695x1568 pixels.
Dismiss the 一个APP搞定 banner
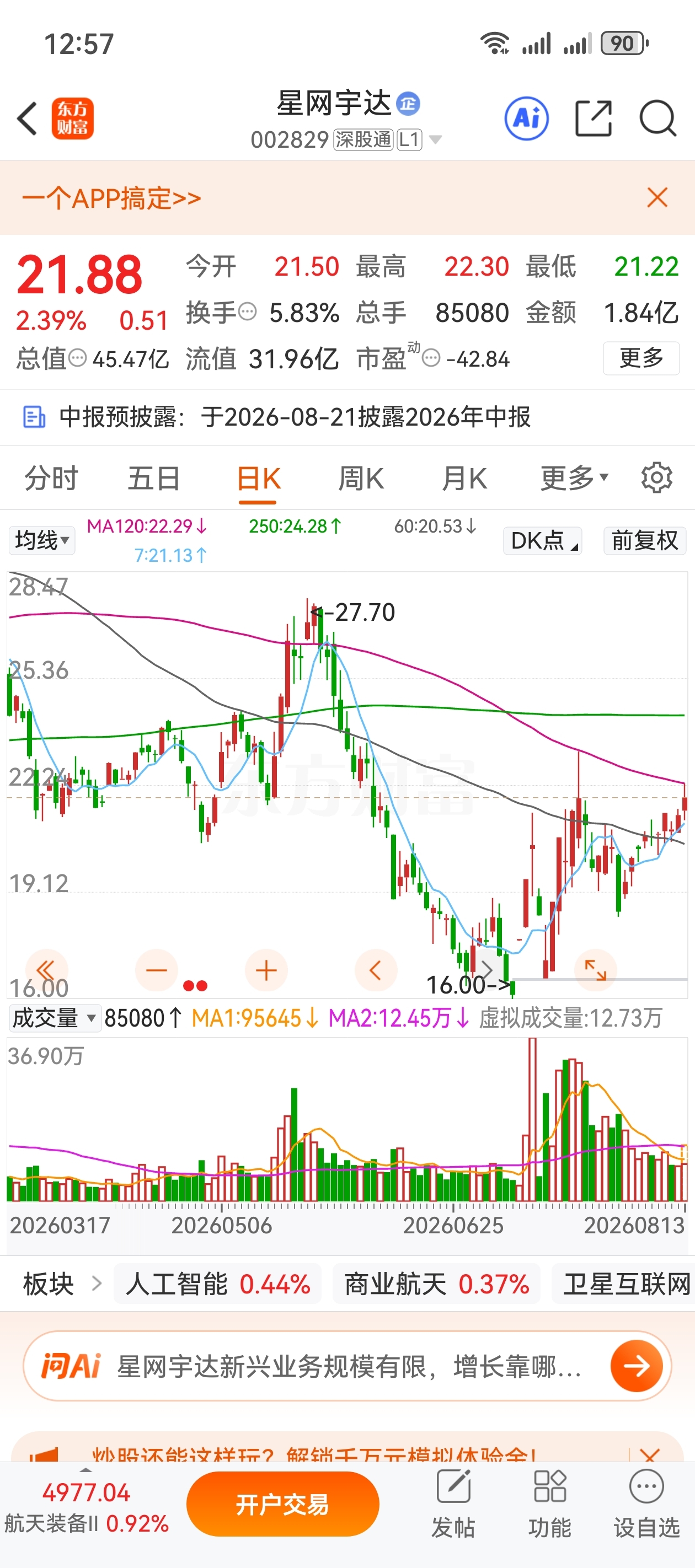tap(657, 197)
